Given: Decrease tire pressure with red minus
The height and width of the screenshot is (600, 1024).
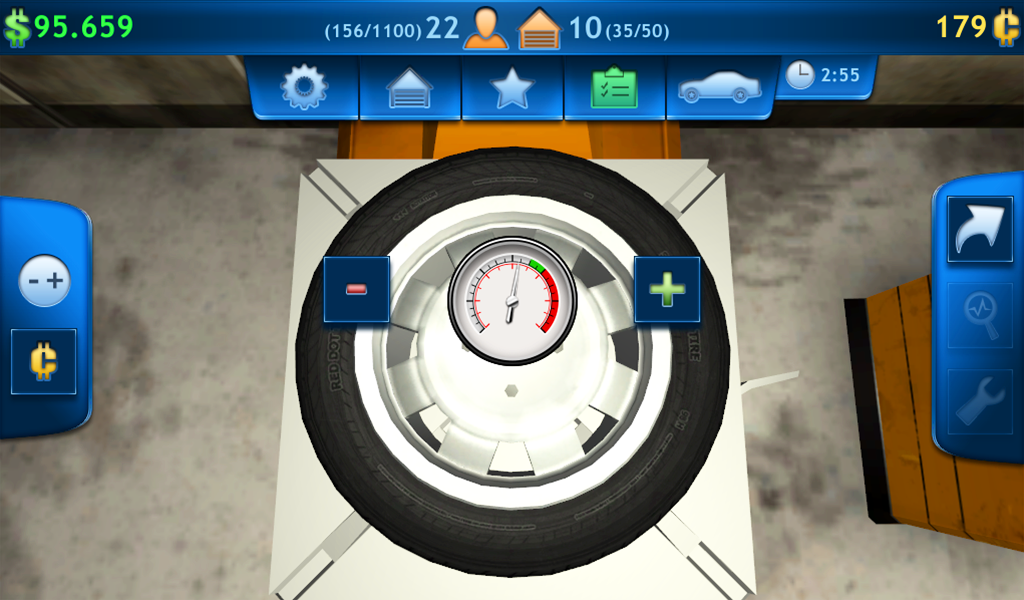Looking at the screenshot, I should [357, 289].
